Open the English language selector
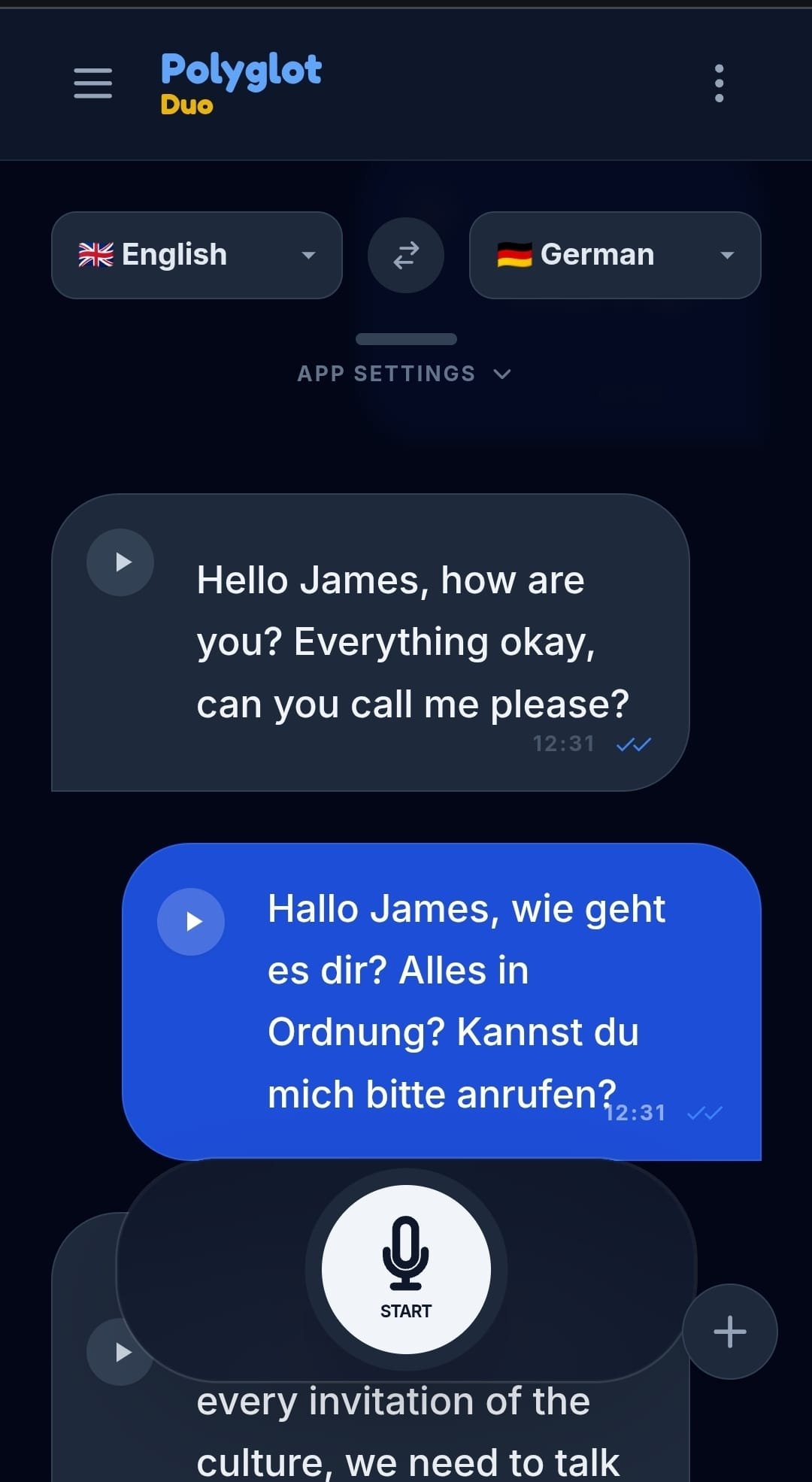The width and height of the screenshot is (812, 1482). coord(196,255)
